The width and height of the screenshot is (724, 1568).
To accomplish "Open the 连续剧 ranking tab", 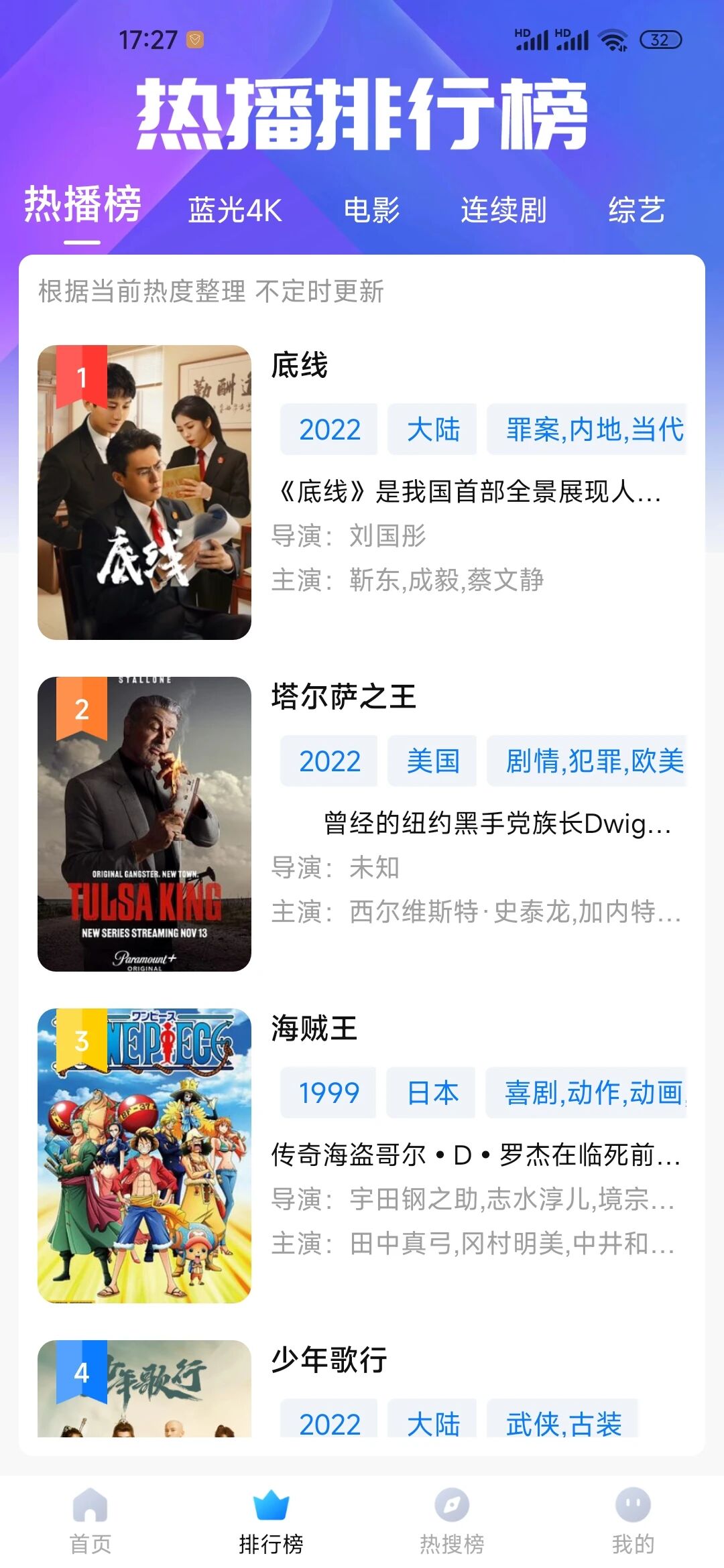I will point(503,210).
